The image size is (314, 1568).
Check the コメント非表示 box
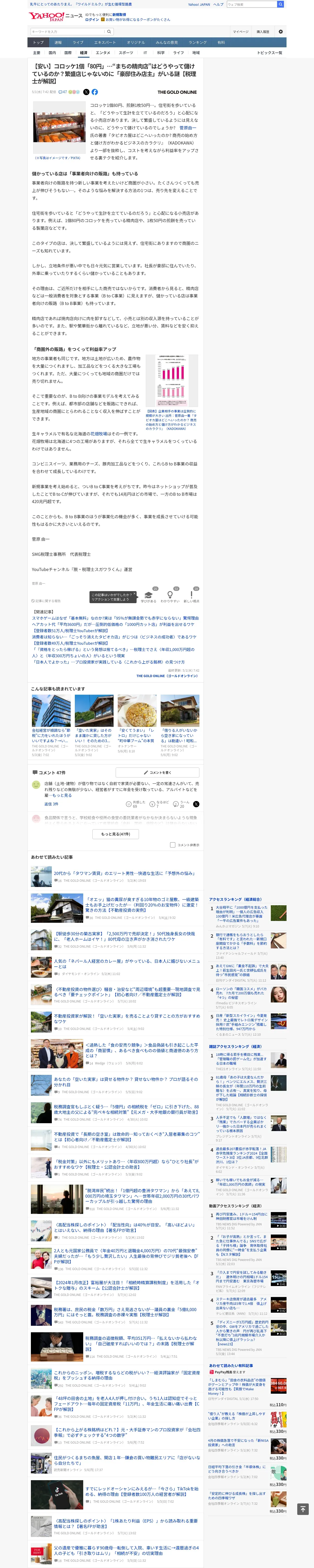pos(172,845)
